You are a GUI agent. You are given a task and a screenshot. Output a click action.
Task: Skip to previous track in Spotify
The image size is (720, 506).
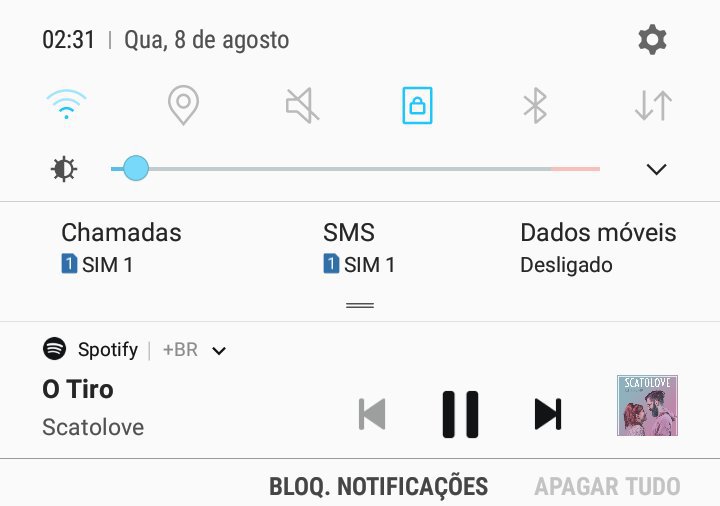(x=372, y=413)
